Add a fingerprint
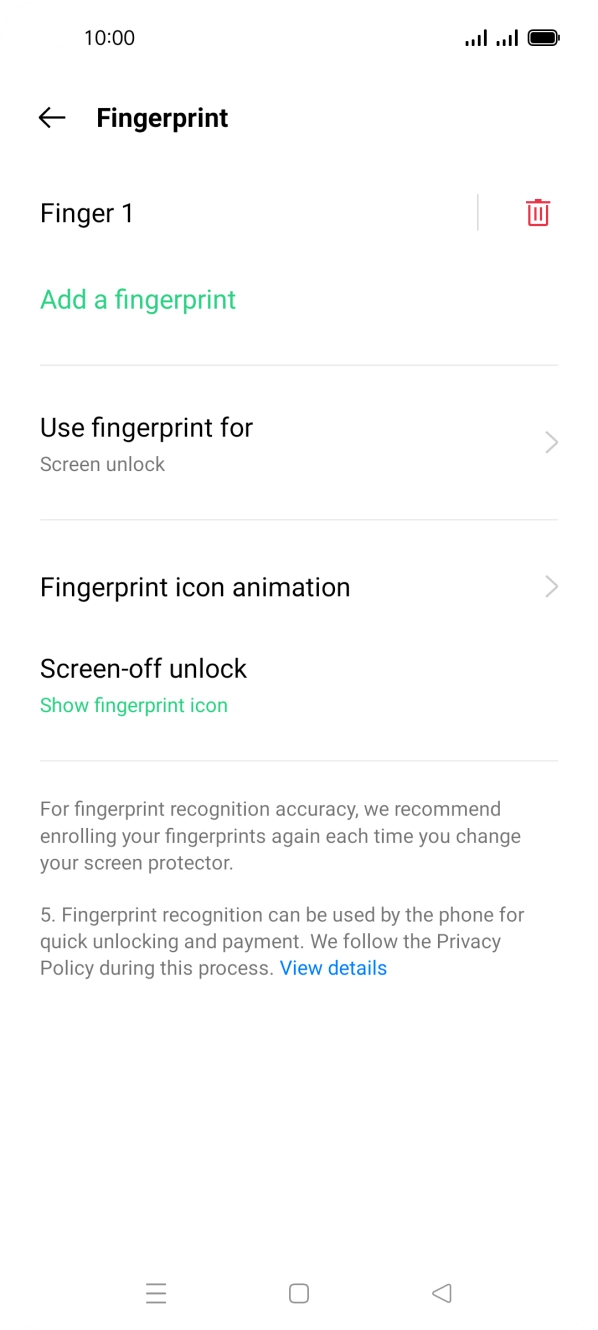598x1330 pixels. (x=138, y=300)
